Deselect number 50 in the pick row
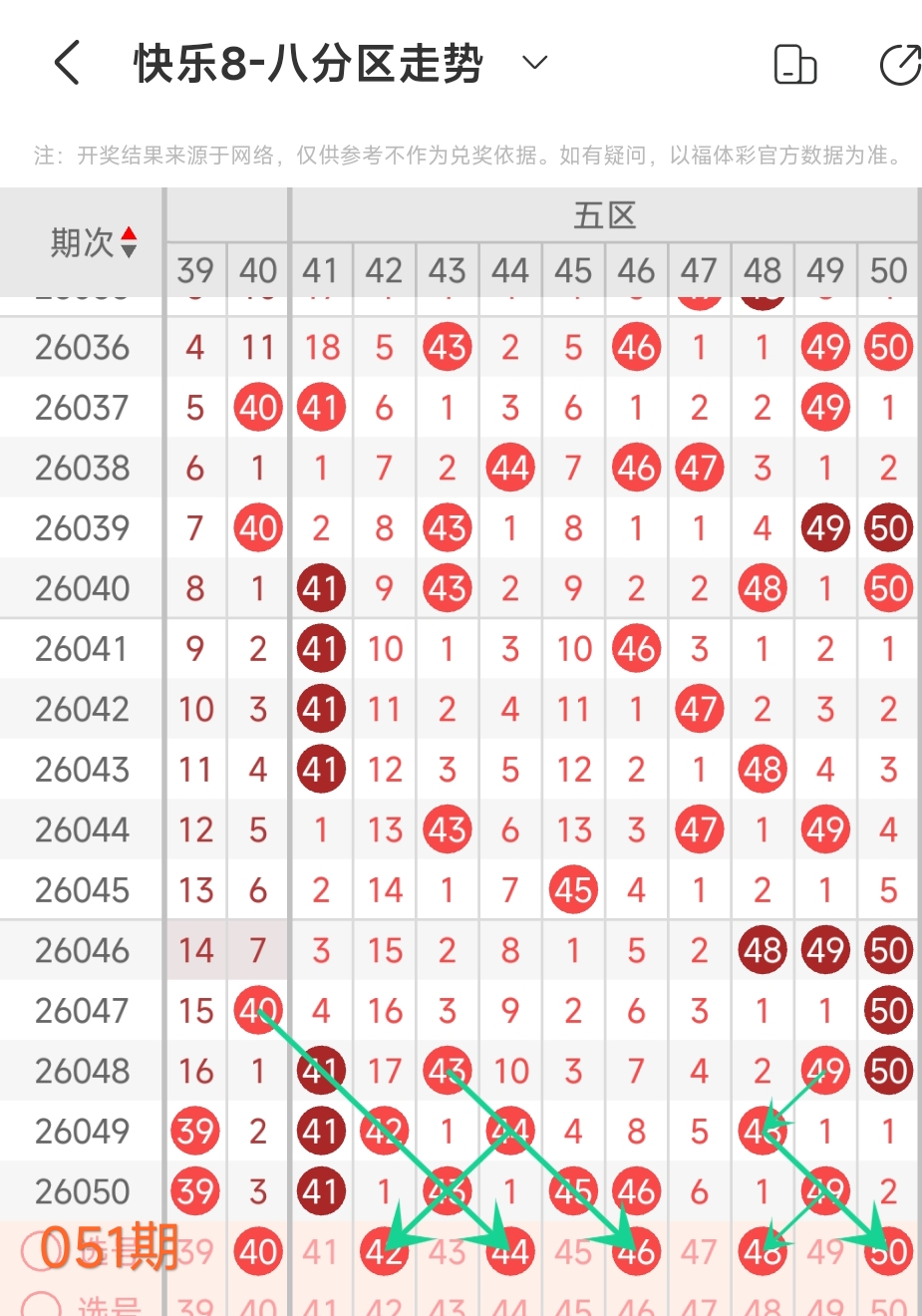 coord(888,1252)
